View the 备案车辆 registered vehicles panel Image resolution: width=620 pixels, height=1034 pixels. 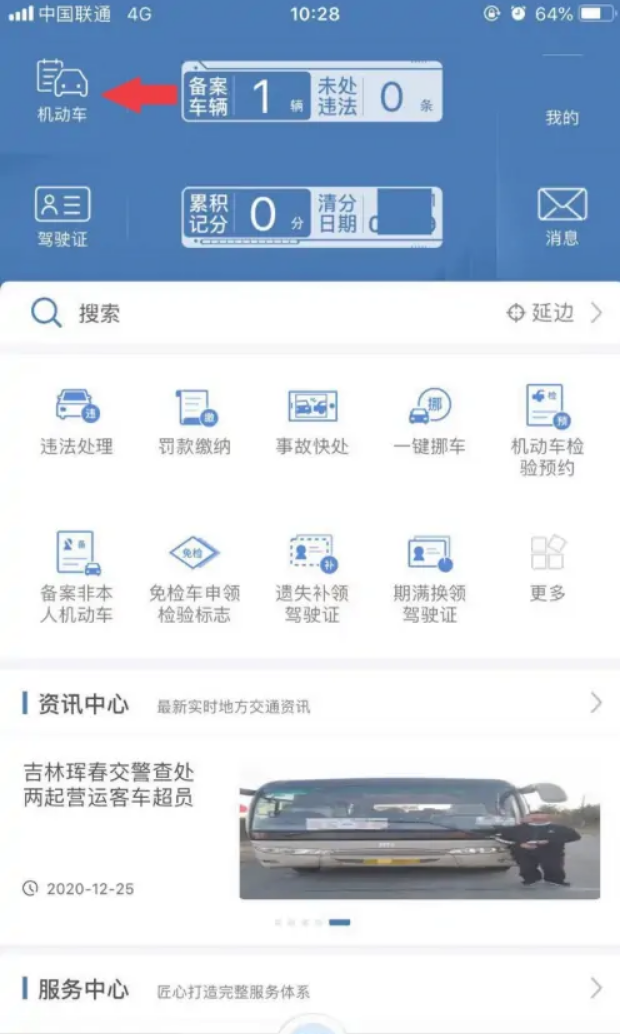tap(247, 96)
